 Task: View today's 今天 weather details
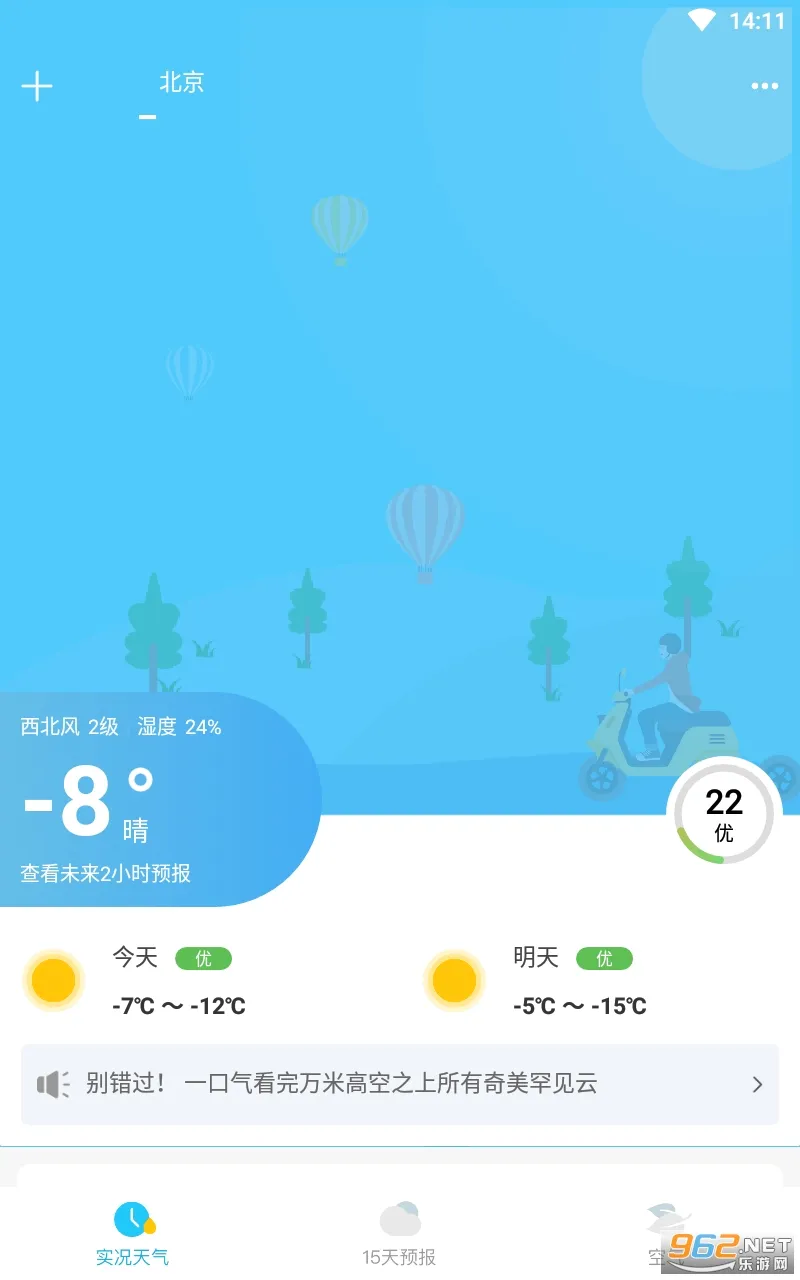[x=200, y=982]
